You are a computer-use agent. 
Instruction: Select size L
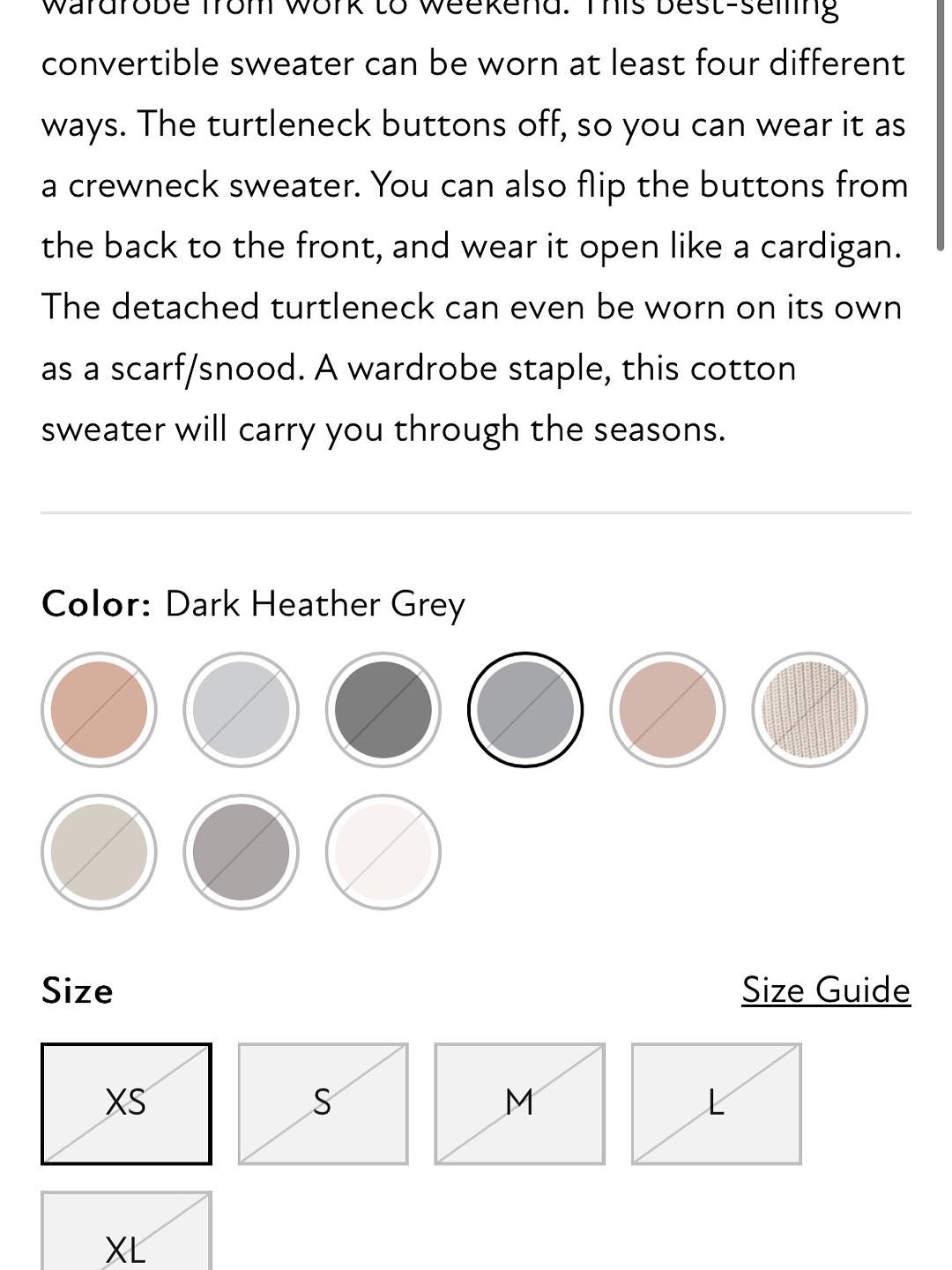click(716, 1103)
